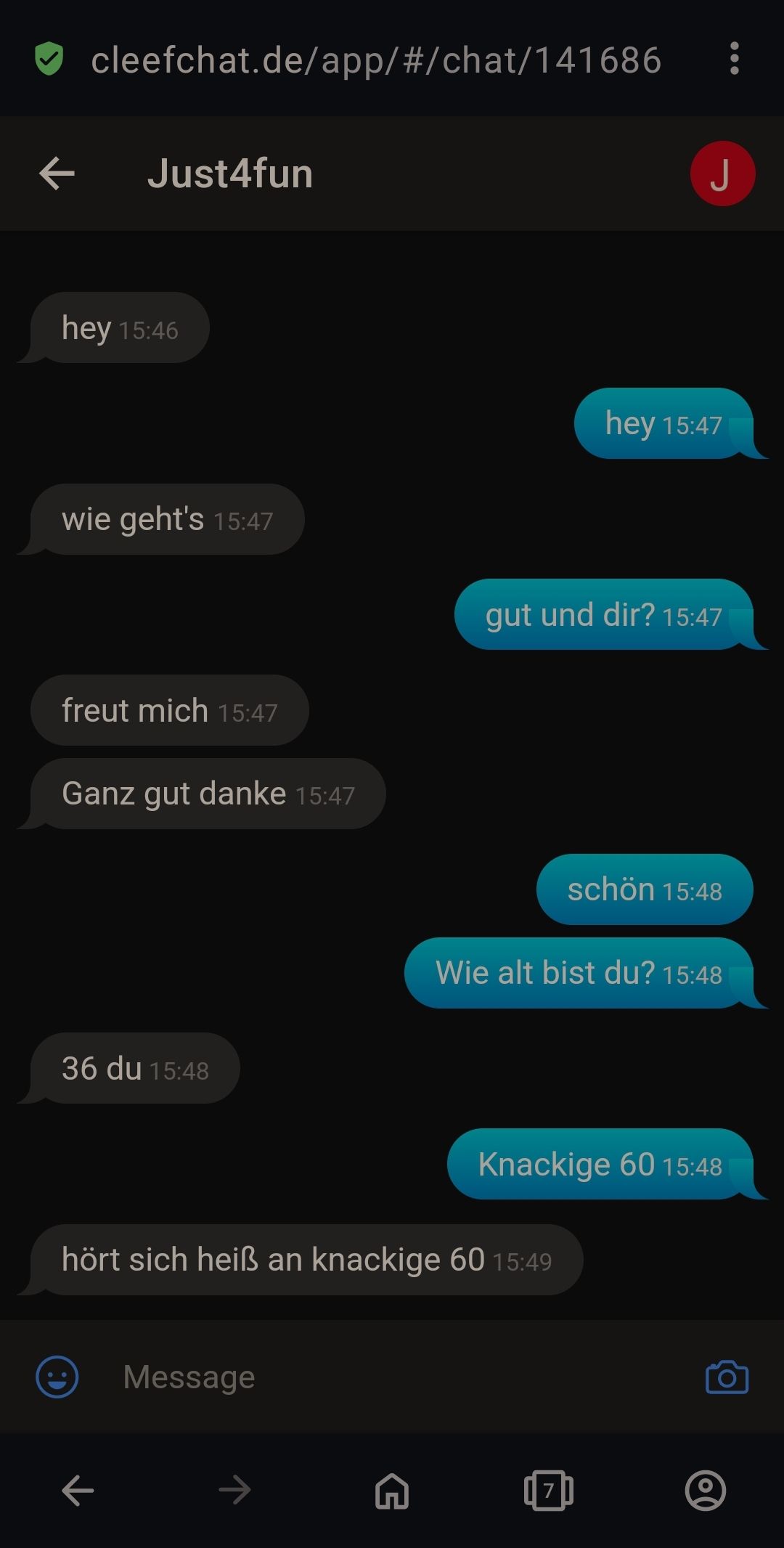View the site security shield info
Viewport: 784px width, 1548px height.
(49, 59)
